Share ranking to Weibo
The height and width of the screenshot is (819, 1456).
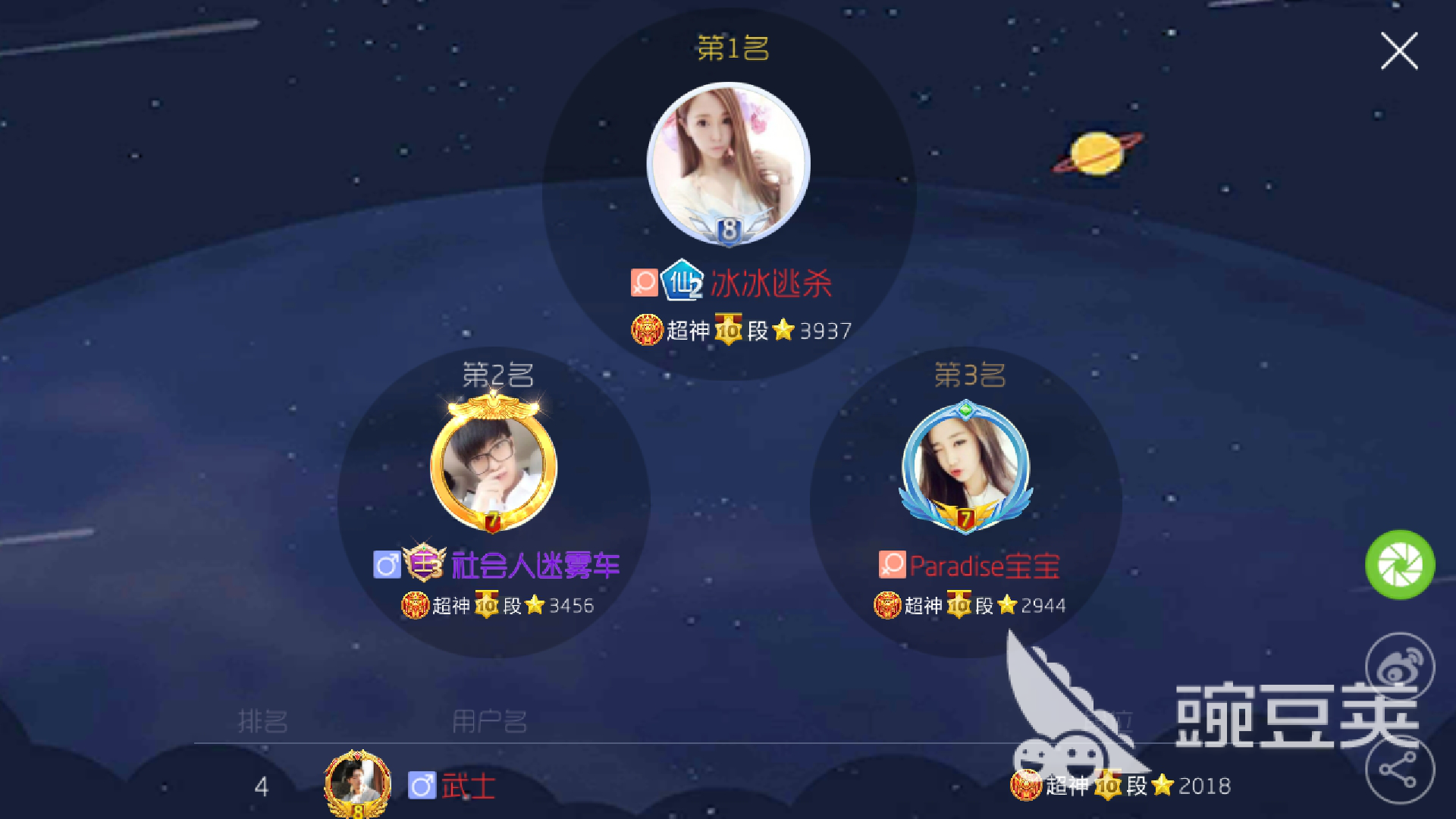click(x=1400, y=666)
